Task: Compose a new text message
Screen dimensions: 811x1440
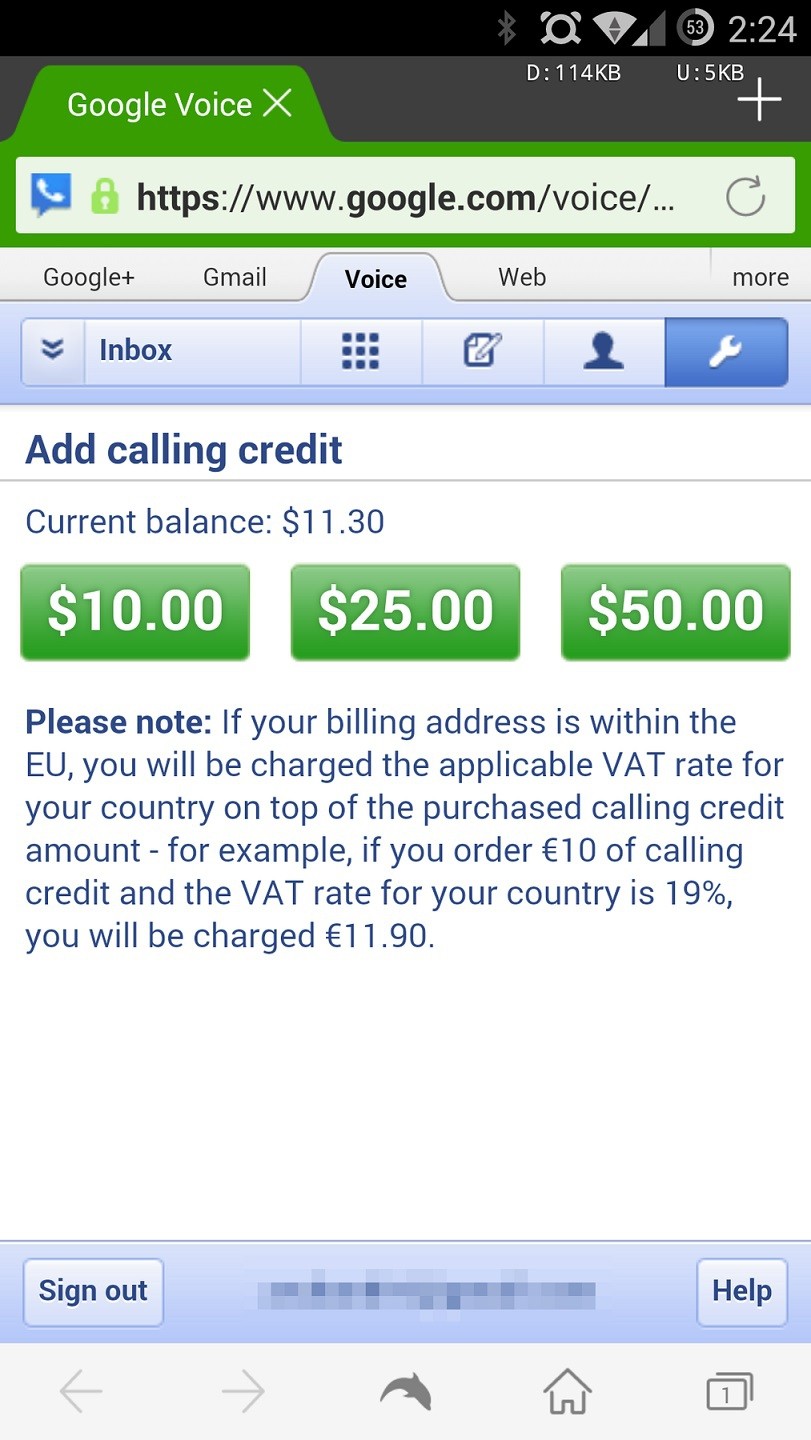Action: tap(482, 351)
